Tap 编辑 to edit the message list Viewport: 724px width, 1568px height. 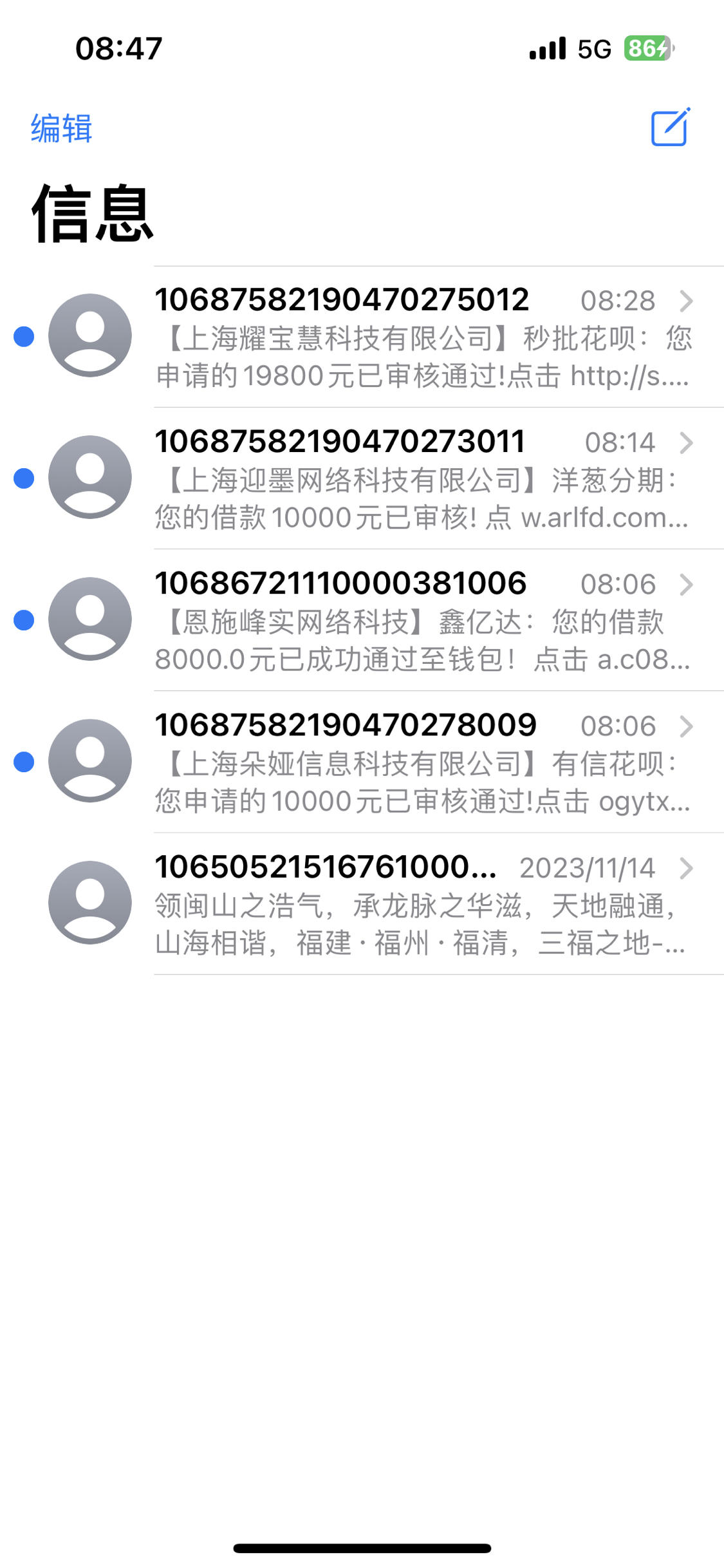(x=62, y=128)
